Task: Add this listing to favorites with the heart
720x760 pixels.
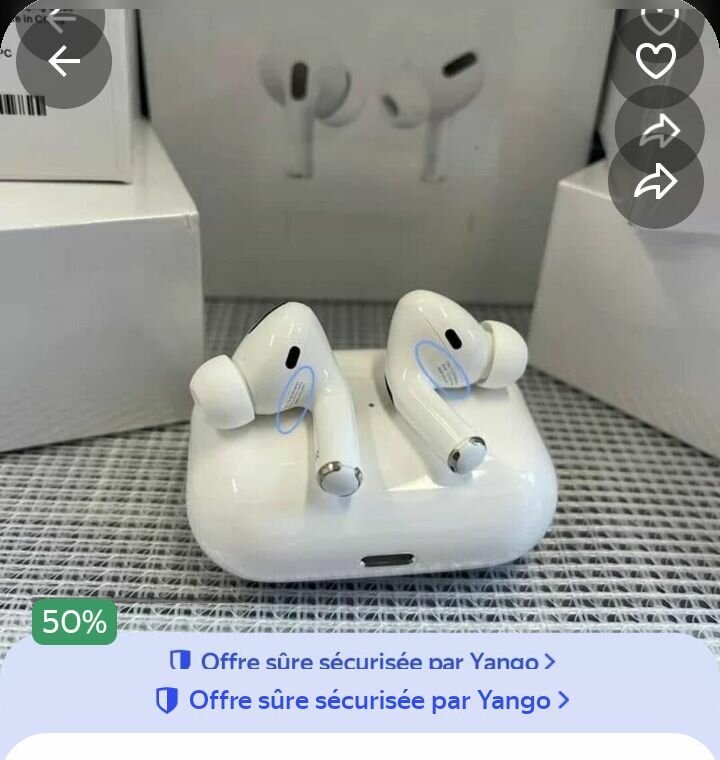Action: [x=656, y=62]
